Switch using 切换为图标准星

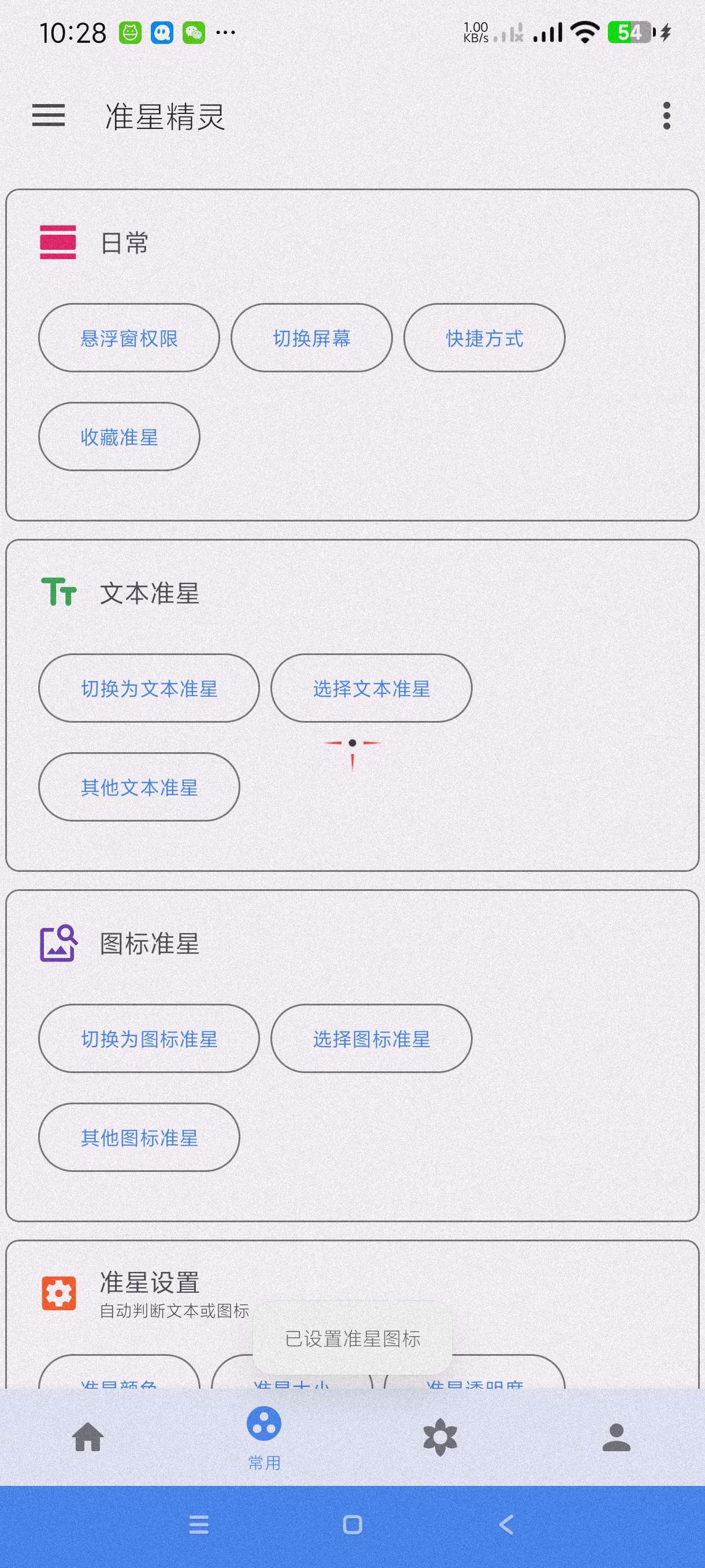pos(149,1038)
